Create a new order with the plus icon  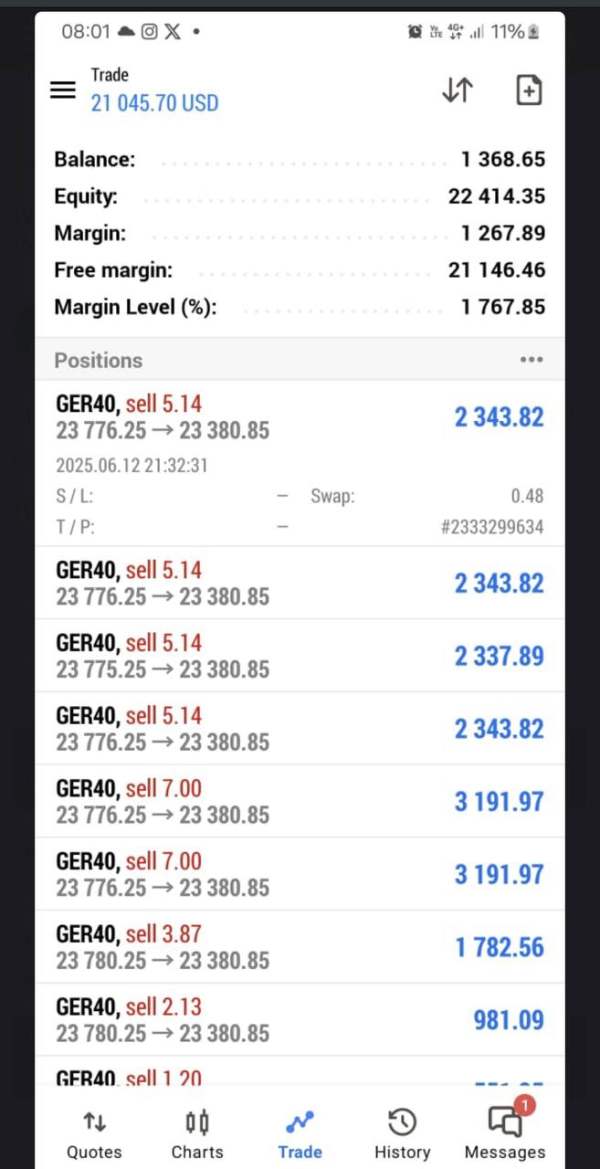528,90
